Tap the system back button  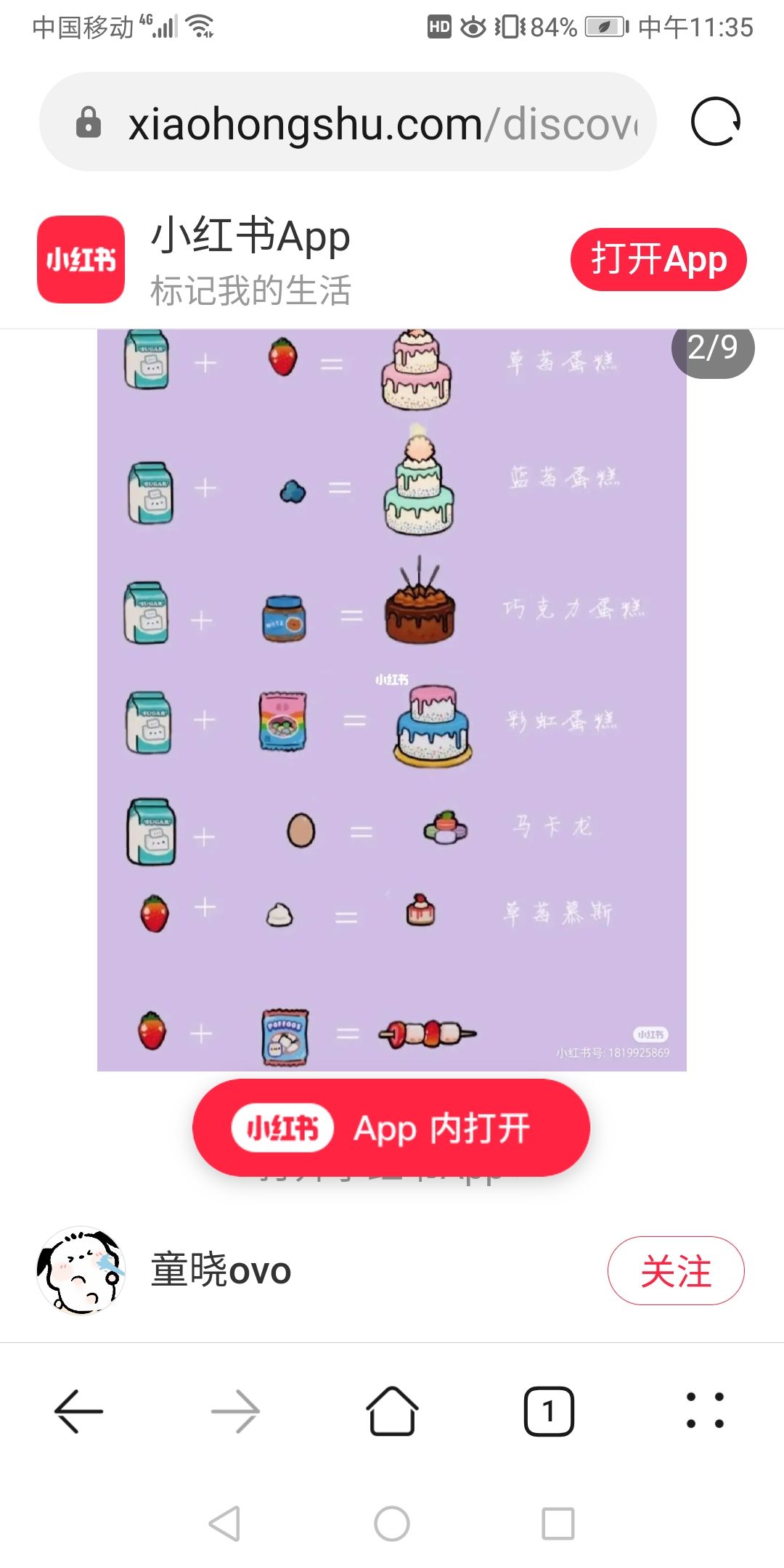tap(224, 1523)
